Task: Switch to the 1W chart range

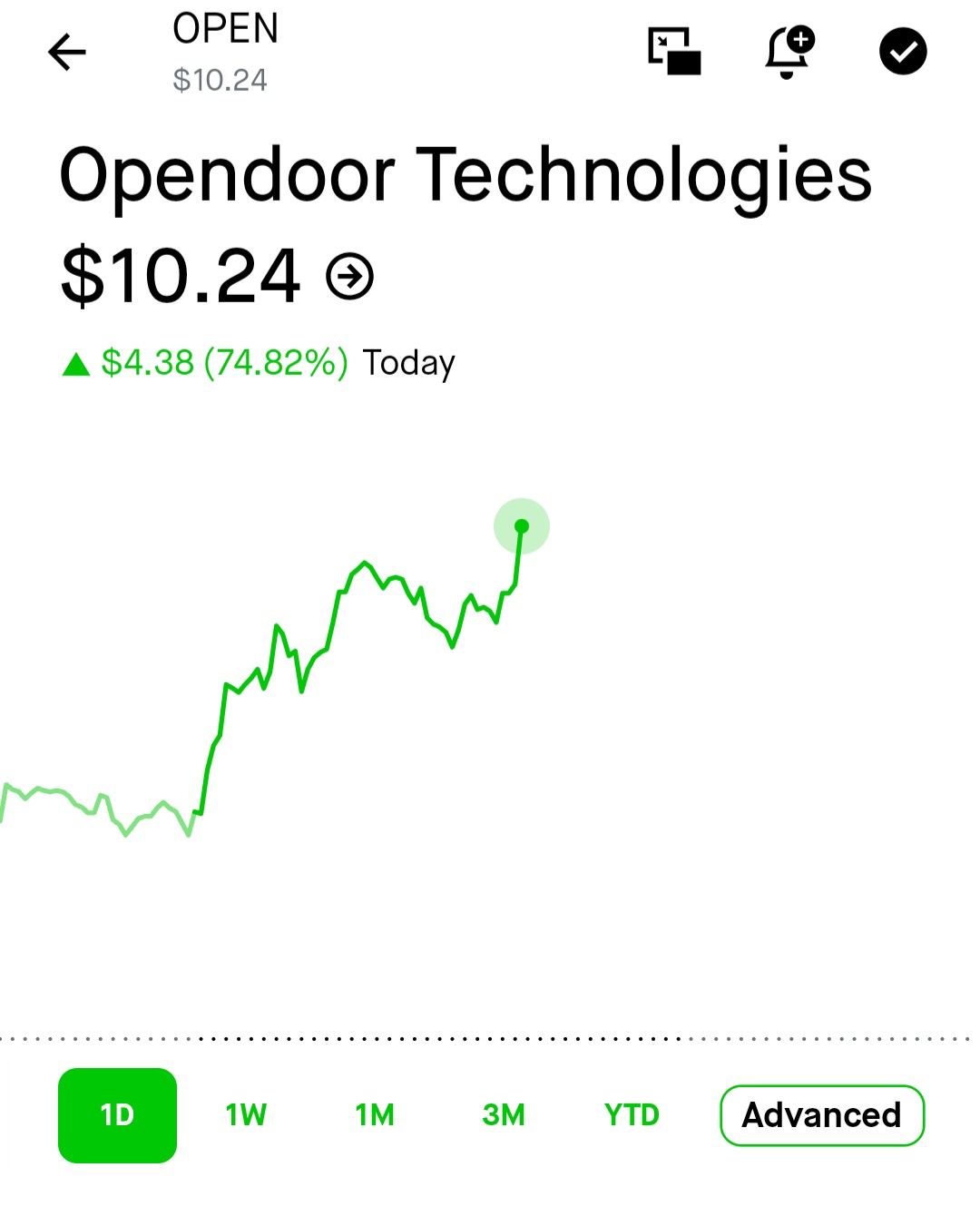Action: [x=246, y=1115]
